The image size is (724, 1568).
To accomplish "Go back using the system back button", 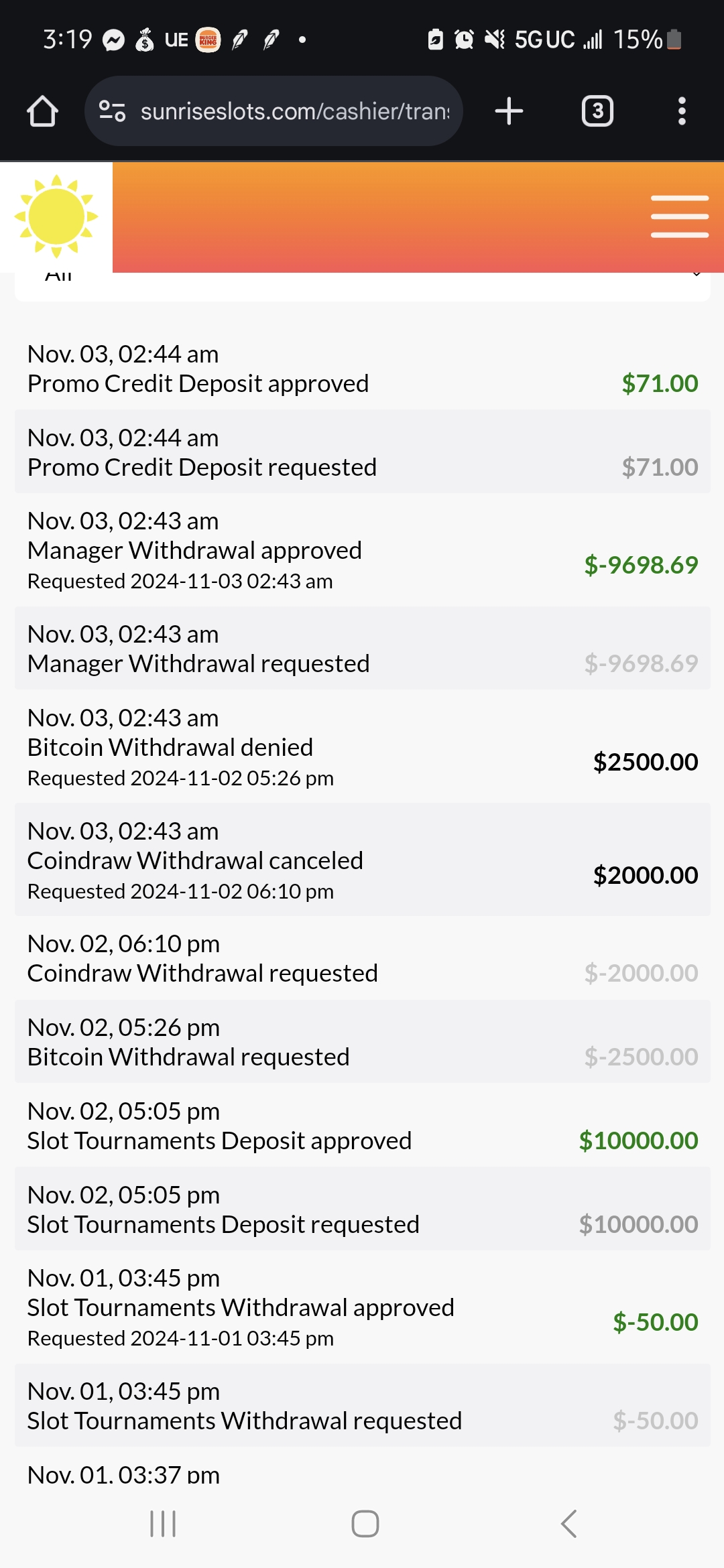I will coord(568,1524).
